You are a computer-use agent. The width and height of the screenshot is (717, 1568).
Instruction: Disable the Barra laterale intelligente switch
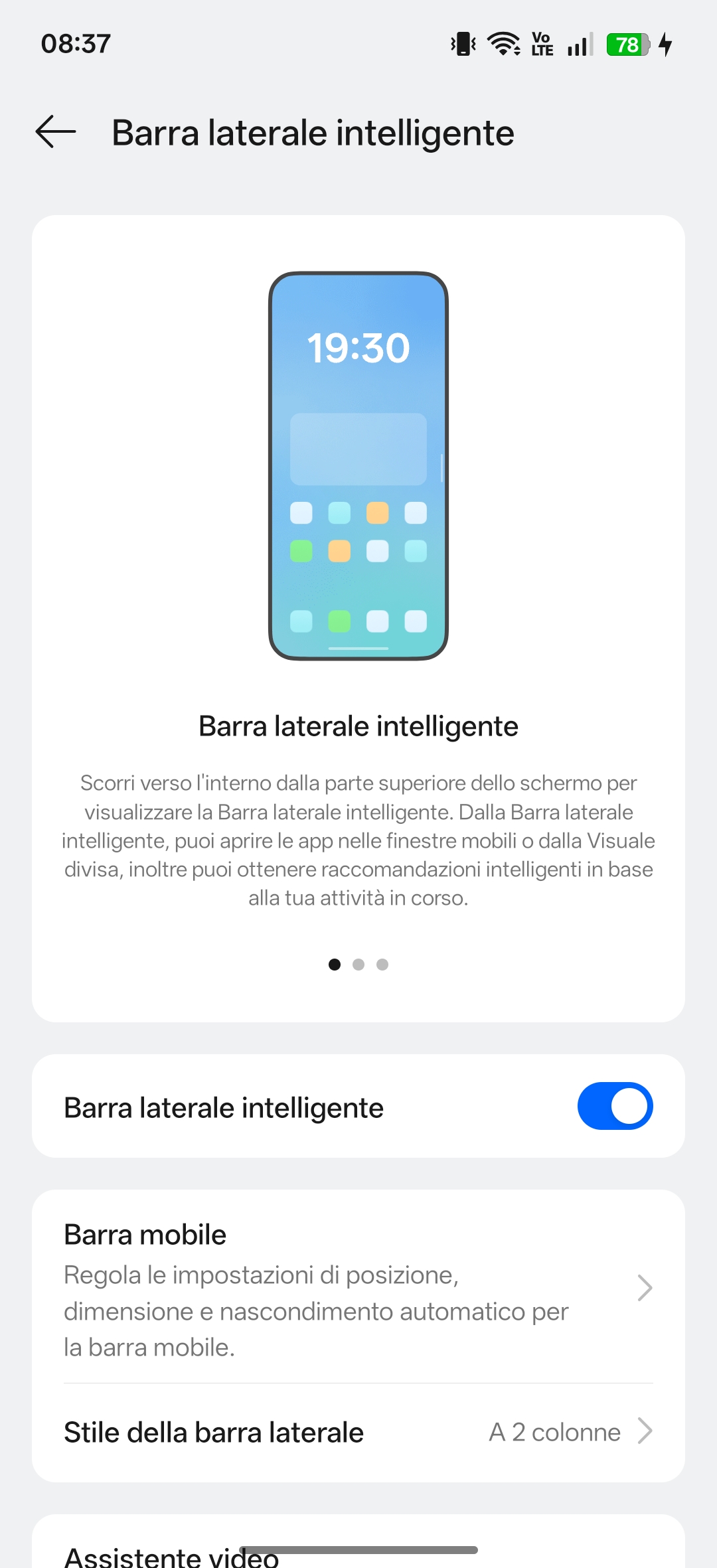coord(615,1106)
